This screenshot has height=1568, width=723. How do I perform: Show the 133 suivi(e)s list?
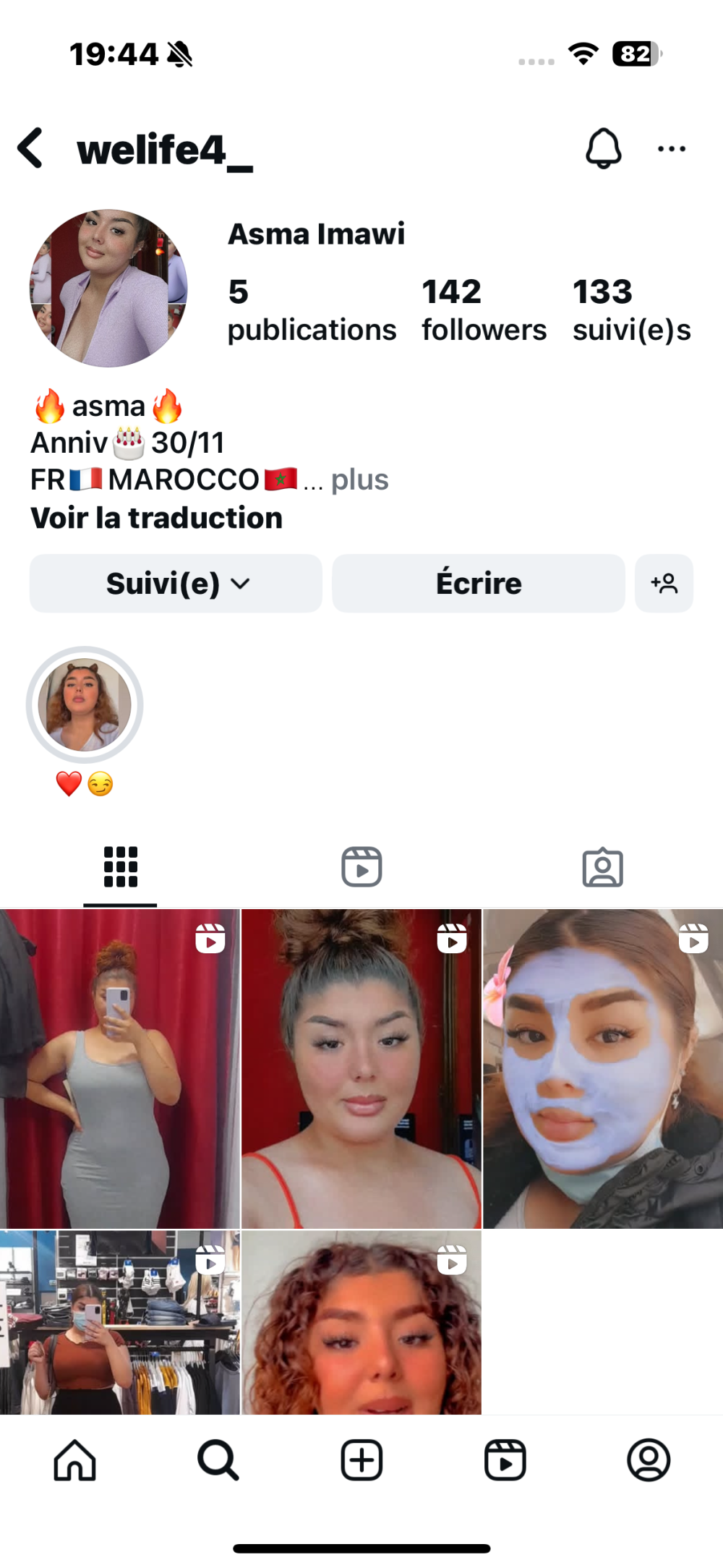(x=631, y=310)
